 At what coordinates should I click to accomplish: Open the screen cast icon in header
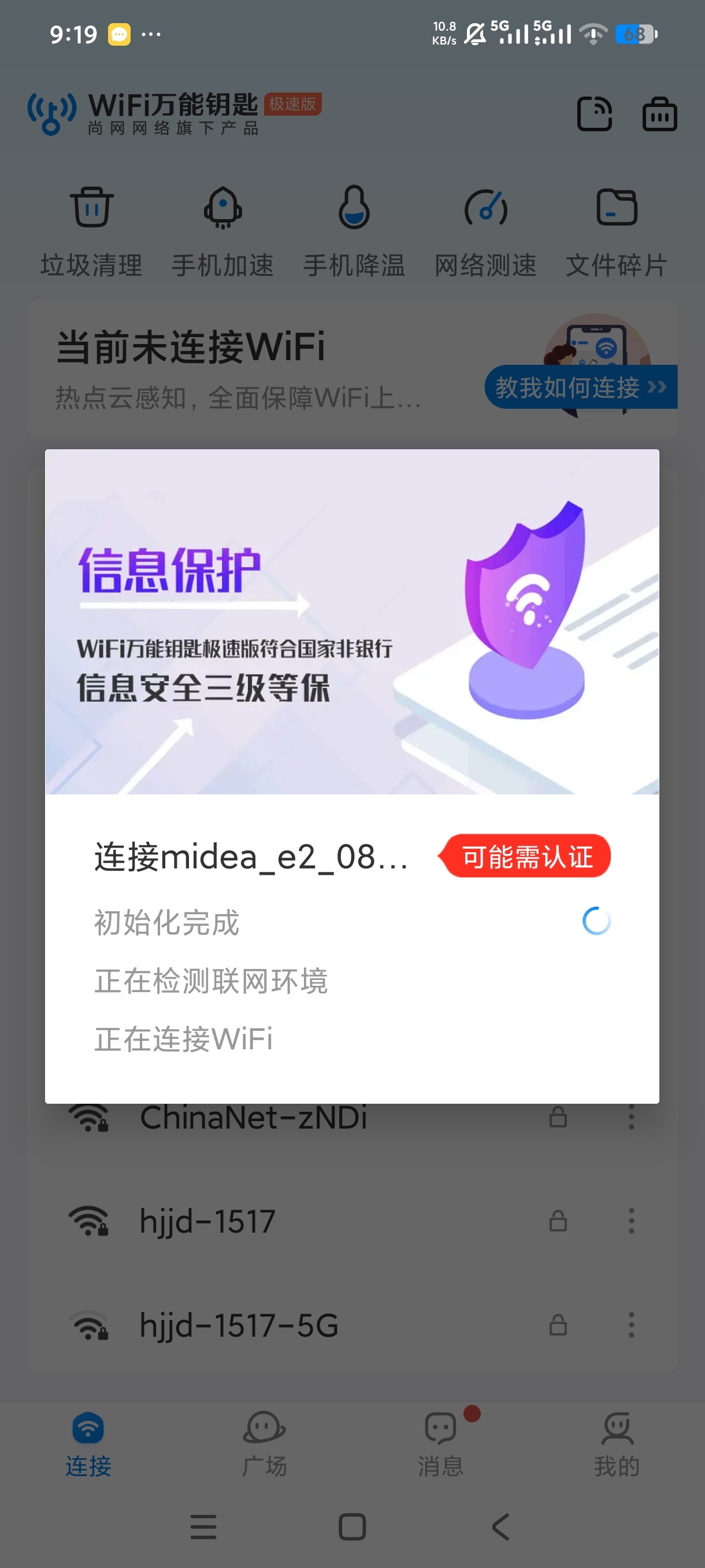click(x=594, y=114)
